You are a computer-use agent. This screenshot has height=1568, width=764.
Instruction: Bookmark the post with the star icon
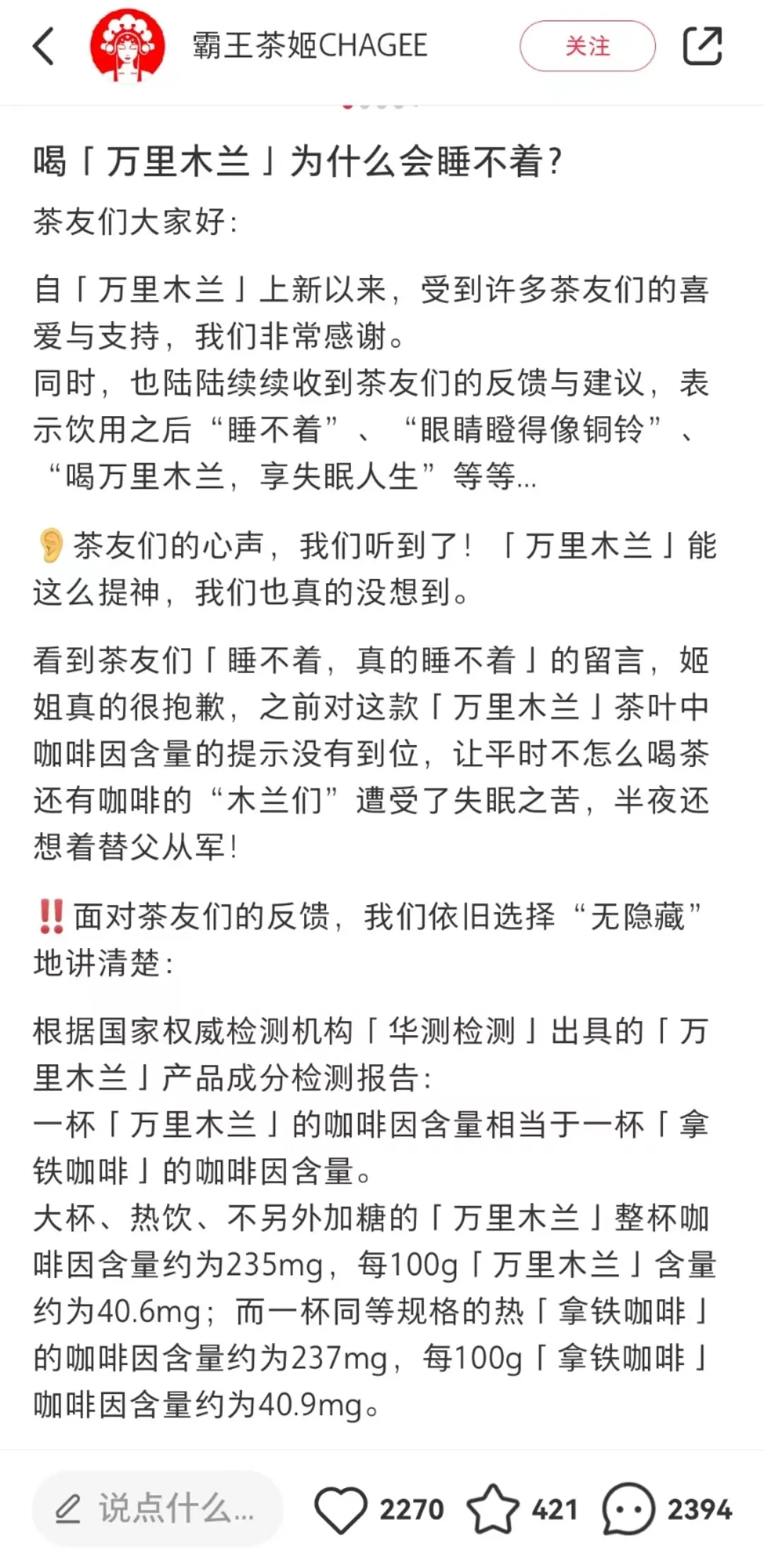tap(493, 1509)
